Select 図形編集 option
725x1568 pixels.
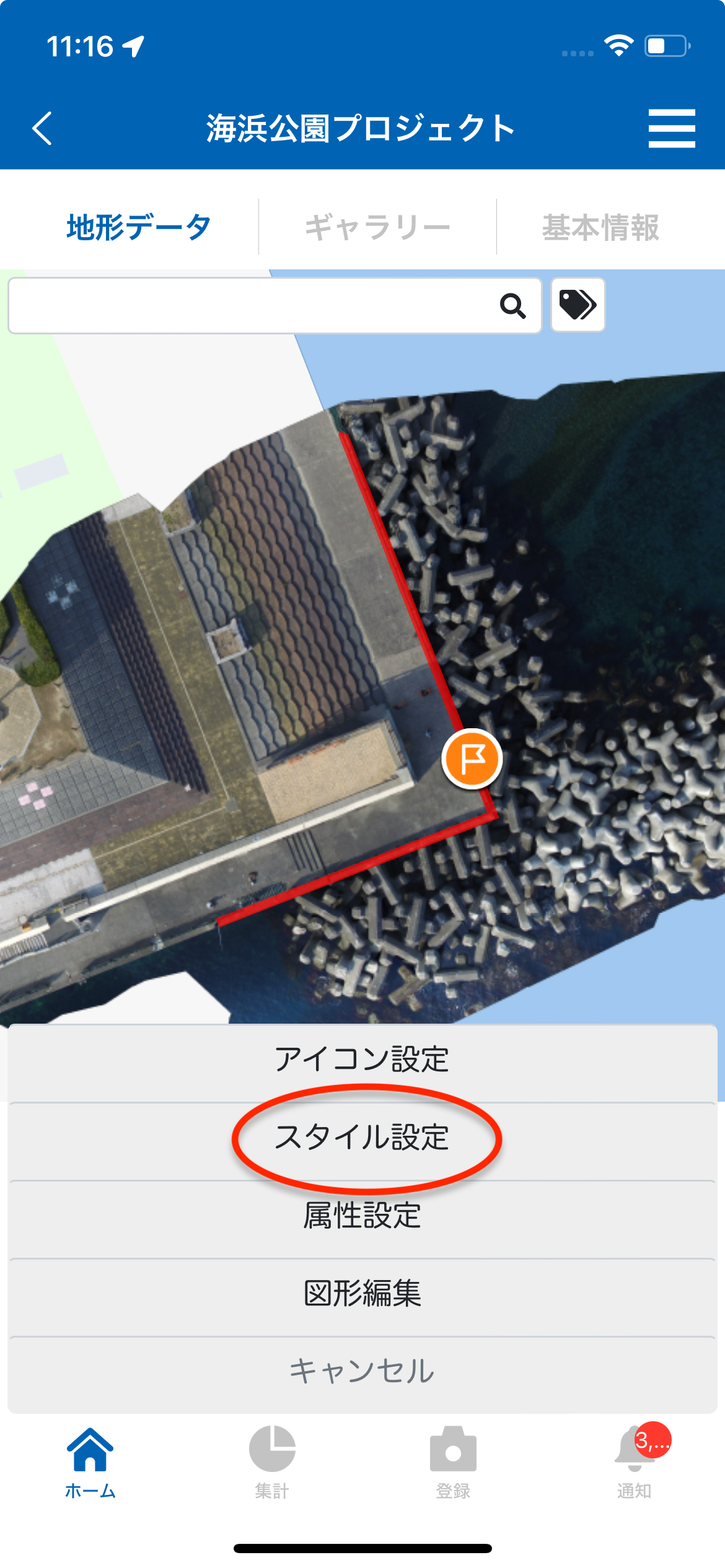coord(362,1293)
